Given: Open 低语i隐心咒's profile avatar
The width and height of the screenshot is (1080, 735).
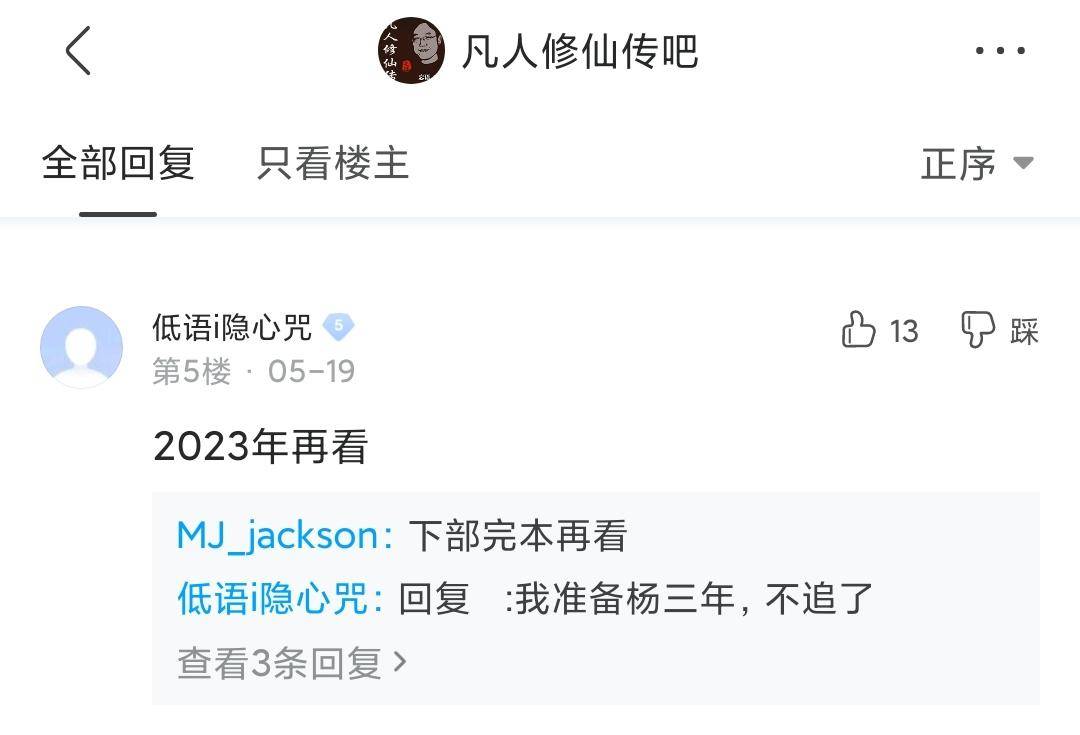Looking at the screenshot, I should (x=81, y=347).
